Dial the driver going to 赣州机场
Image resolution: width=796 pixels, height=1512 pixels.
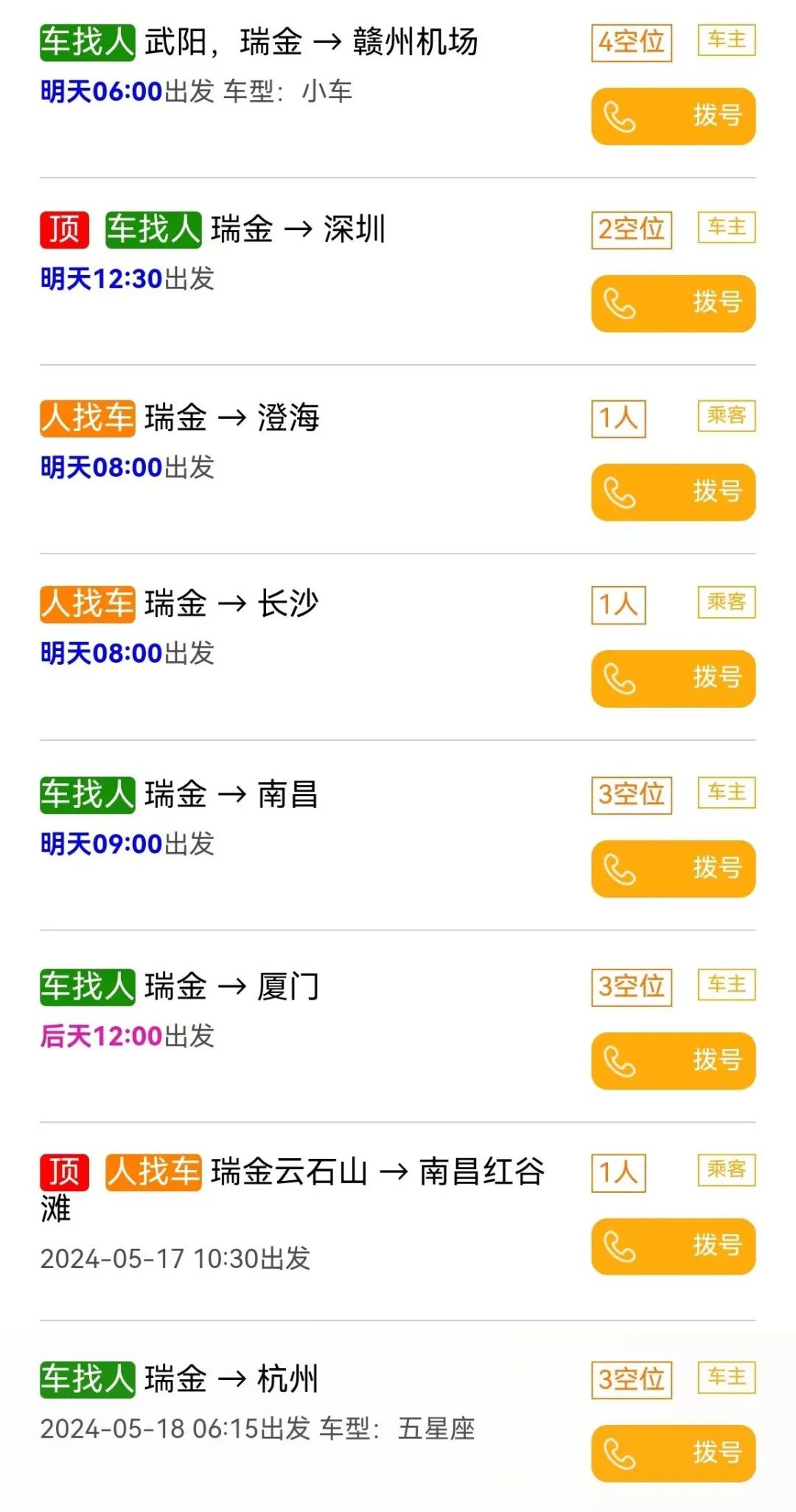coord(673,116)
